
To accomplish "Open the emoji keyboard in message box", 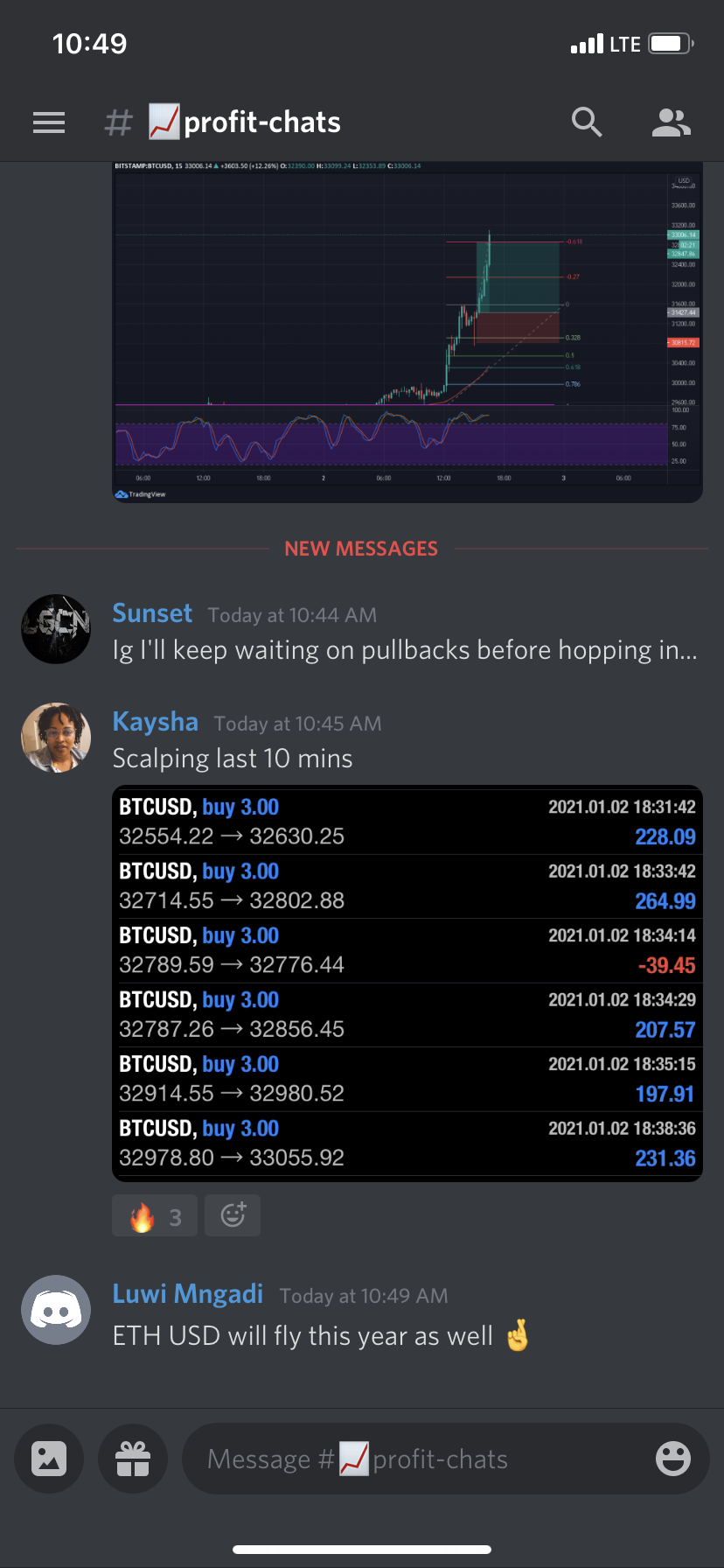I will [672, 1459].
